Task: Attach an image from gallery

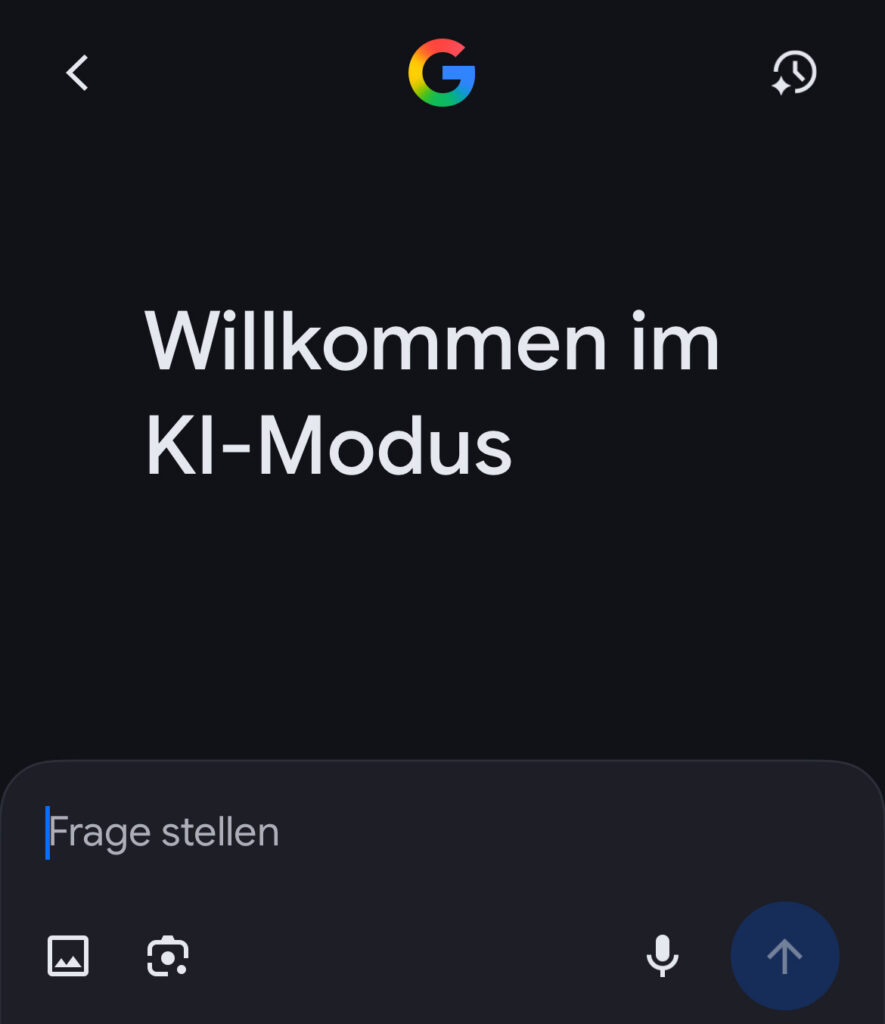Action: coord(68,956)
